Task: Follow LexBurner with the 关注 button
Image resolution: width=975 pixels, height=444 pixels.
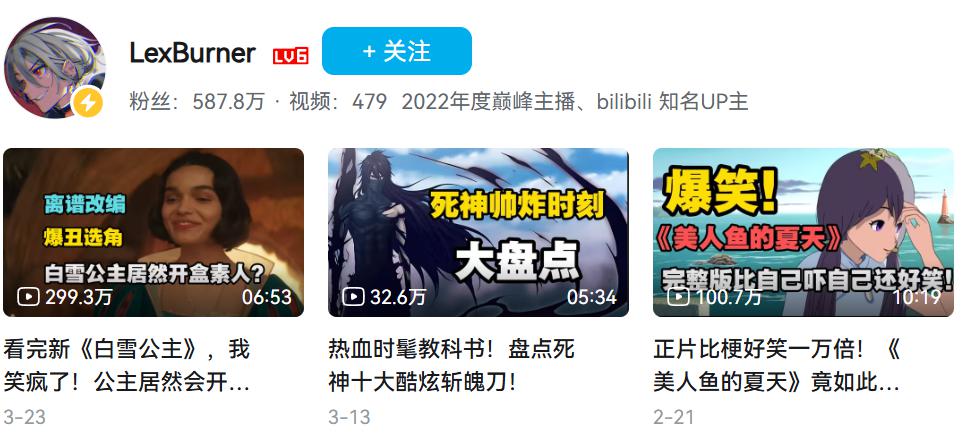Action: 396,51
